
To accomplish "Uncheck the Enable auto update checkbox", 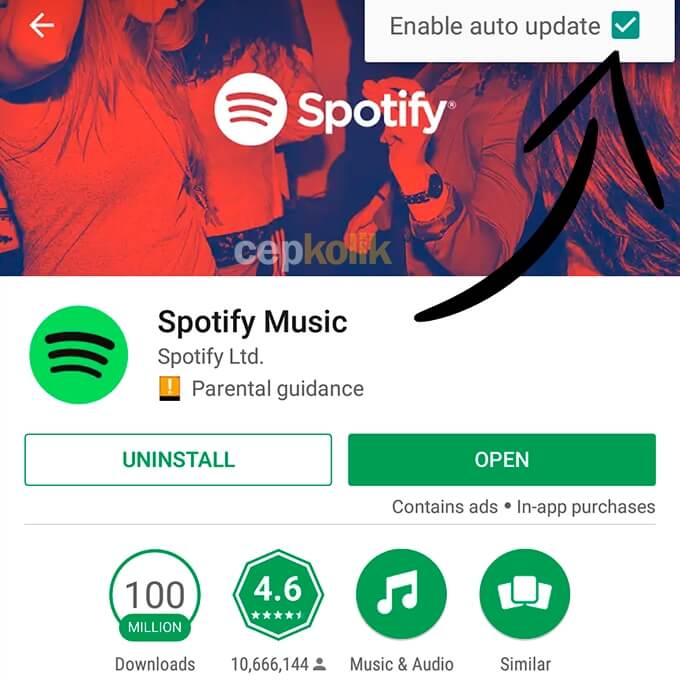I will click(x=625, y=27).
